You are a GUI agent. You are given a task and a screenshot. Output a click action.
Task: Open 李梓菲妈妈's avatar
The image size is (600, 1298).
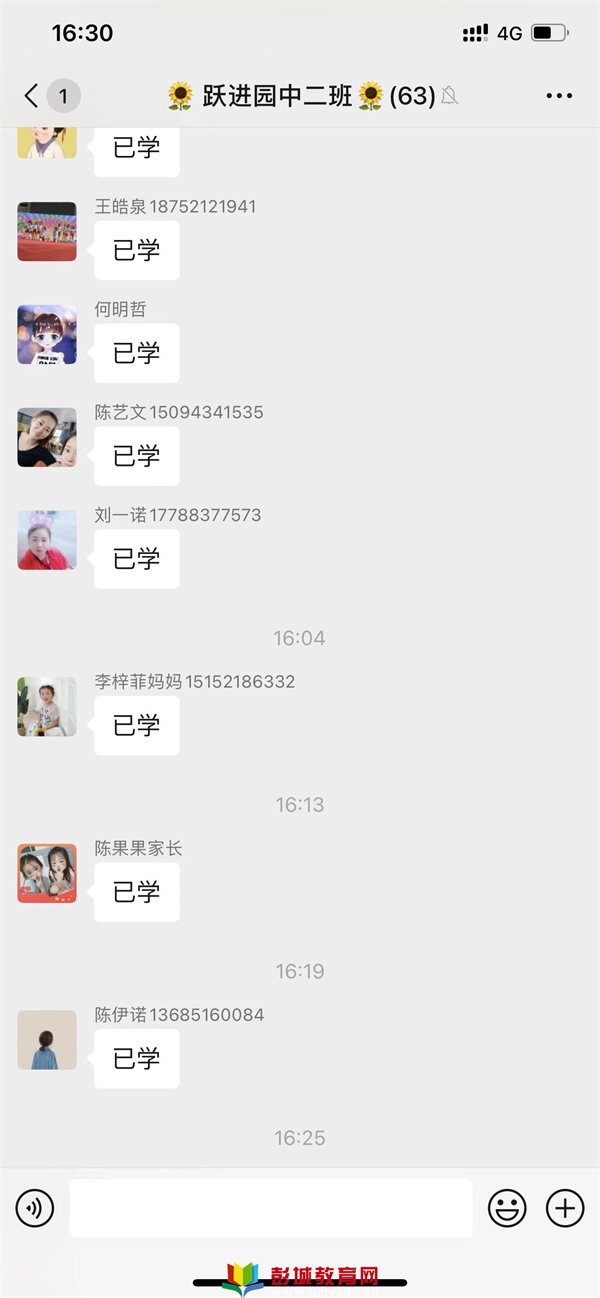pos(47,707)
